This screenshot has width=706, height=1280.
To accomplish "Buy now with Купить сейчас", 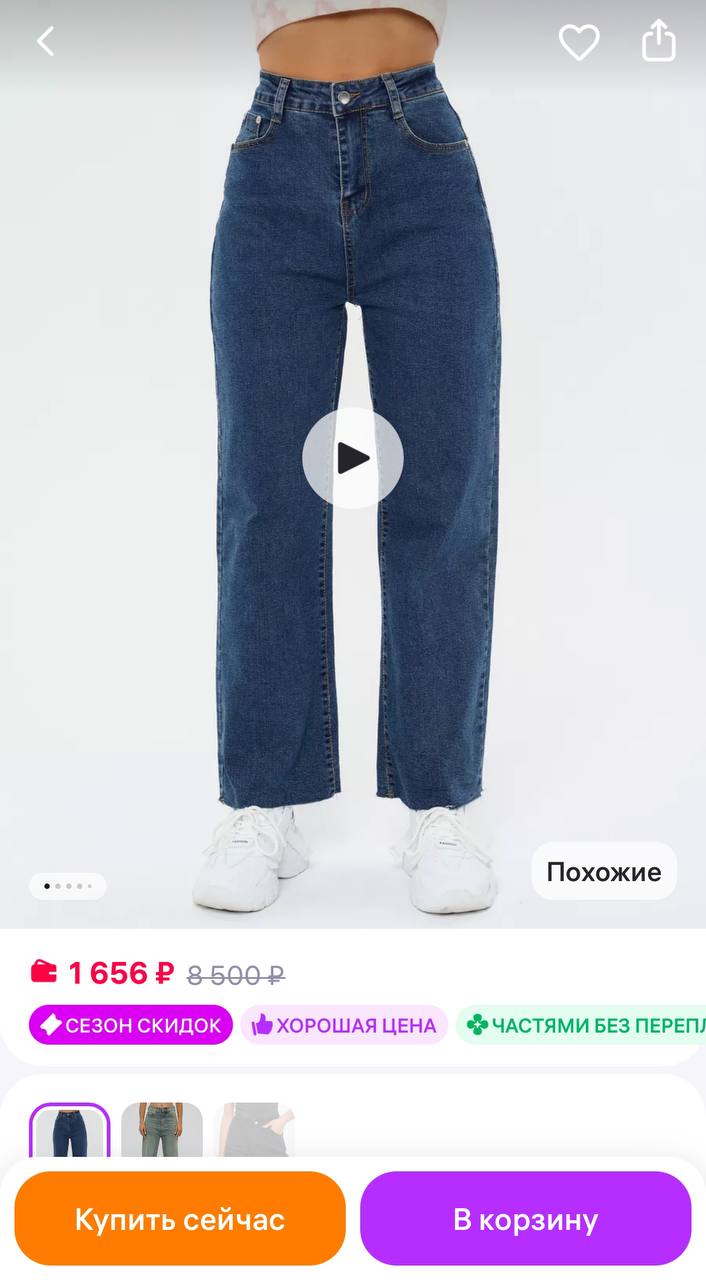I will click(x=180, y=1219).
